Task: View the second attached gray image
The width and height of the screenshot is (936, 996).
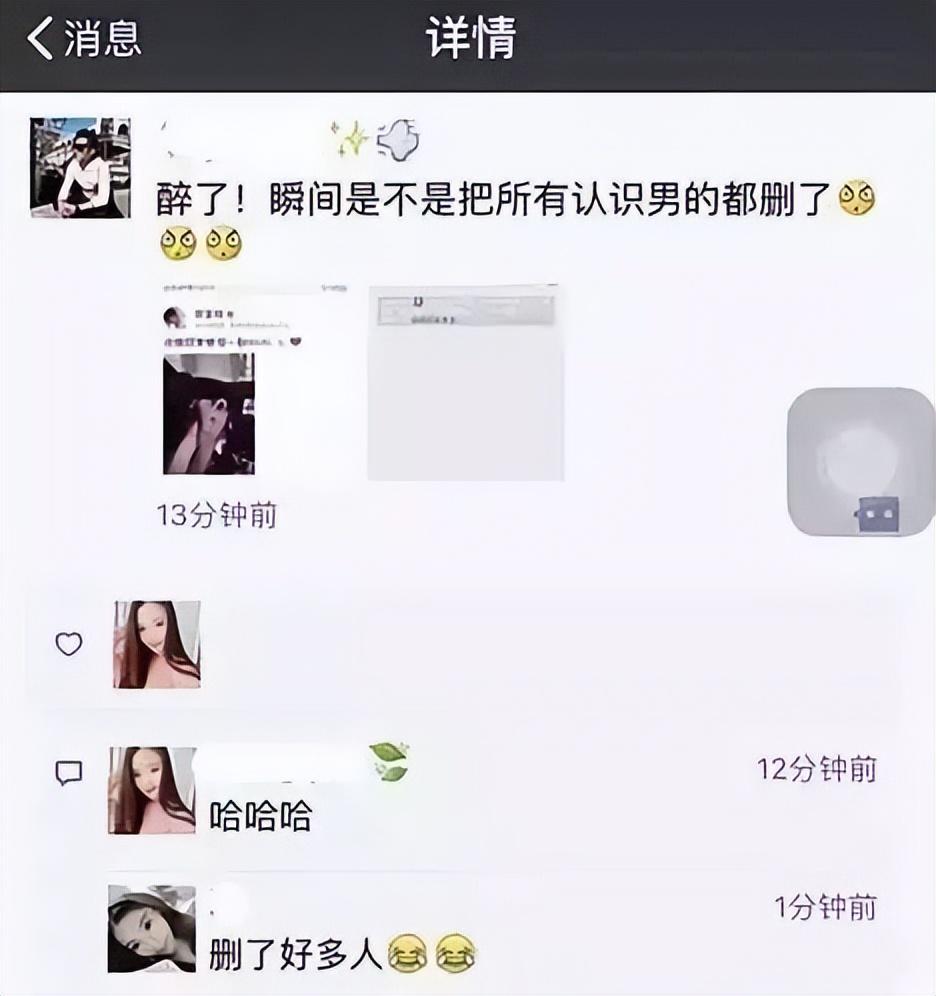Action: click(465, 383)
